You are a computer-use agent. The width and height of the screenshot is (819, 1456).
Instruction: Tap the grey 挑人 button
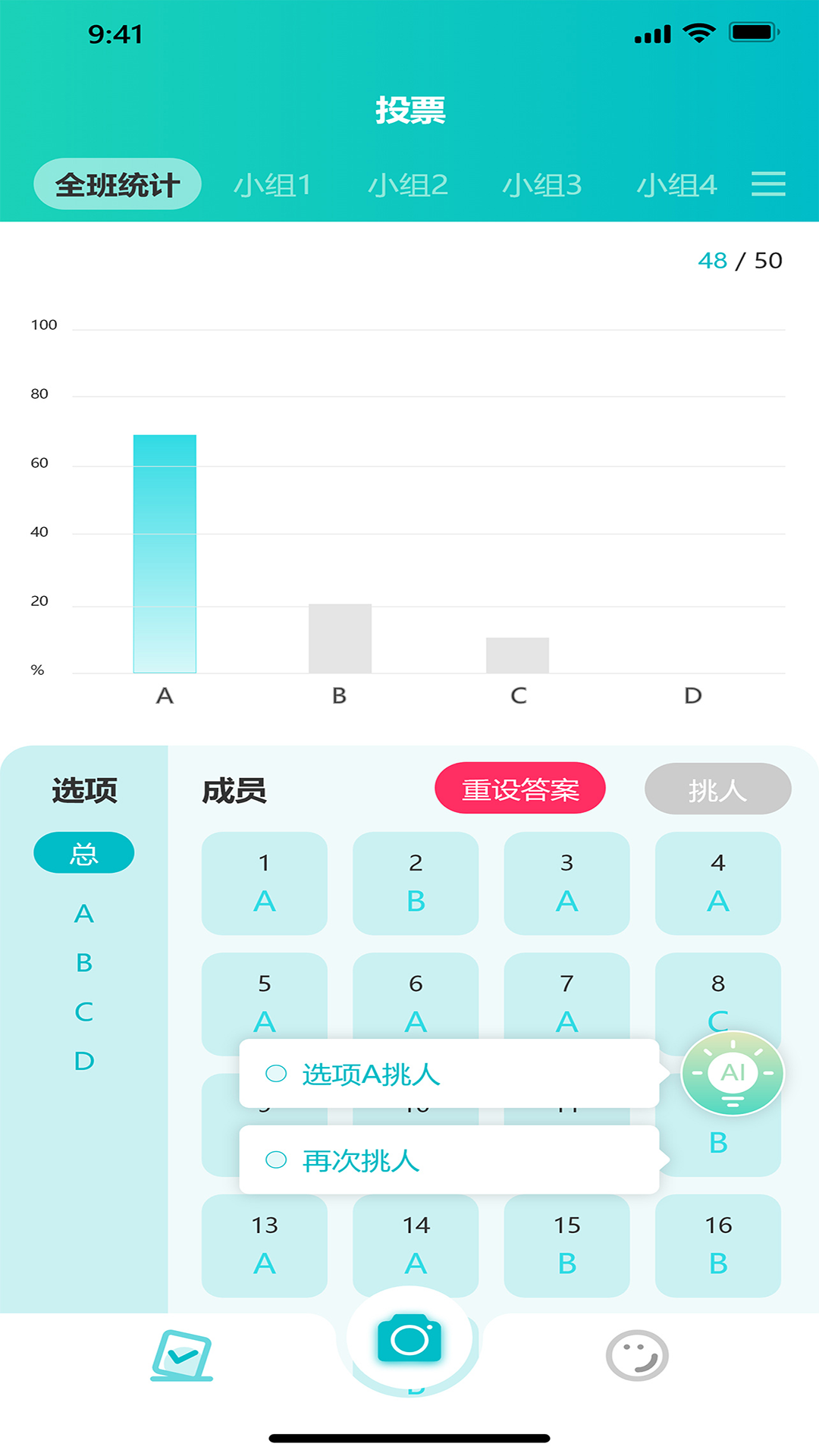point(717,789)
